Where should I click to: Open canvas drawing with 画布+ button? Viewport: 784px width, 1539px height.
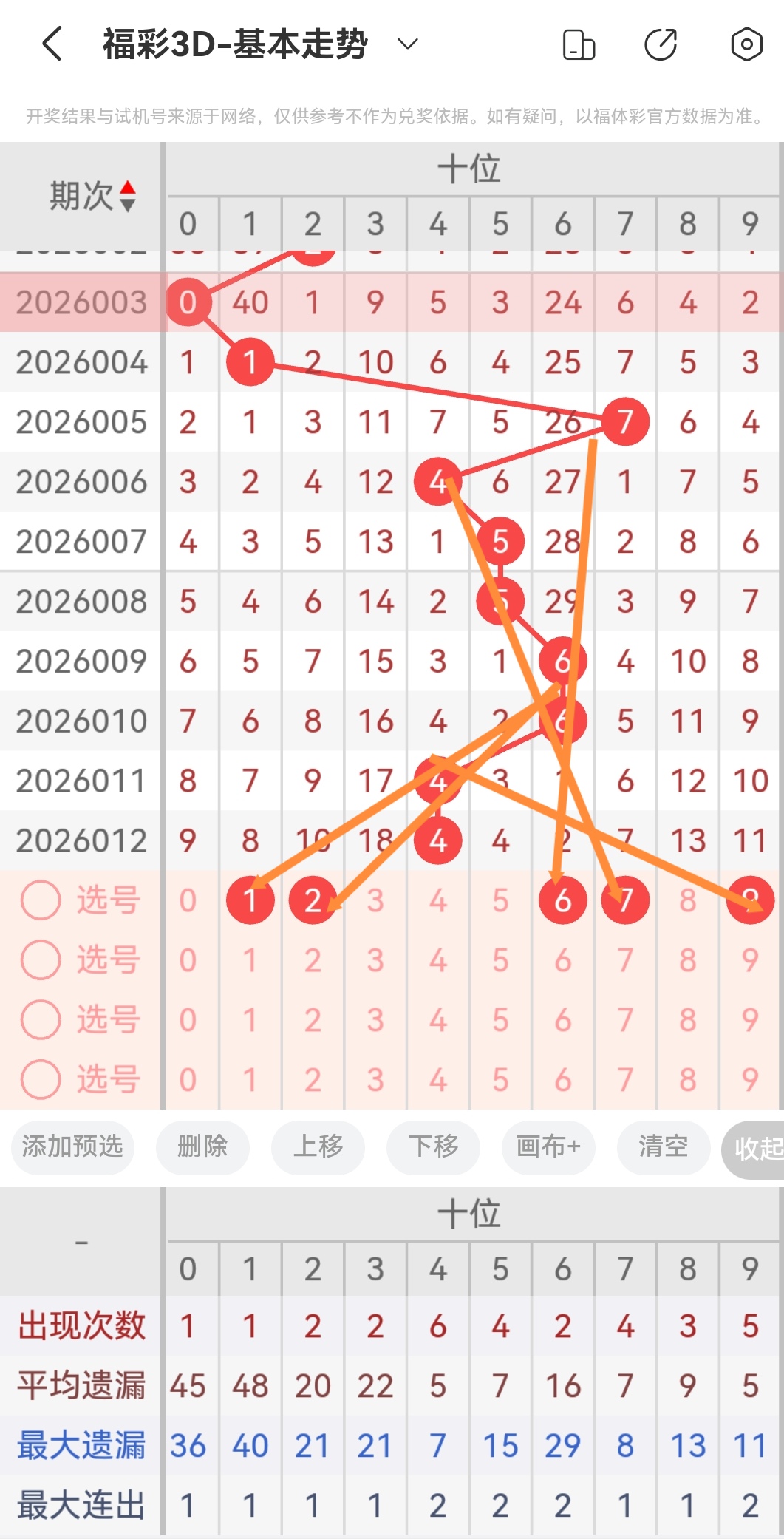coord(548,1147)
